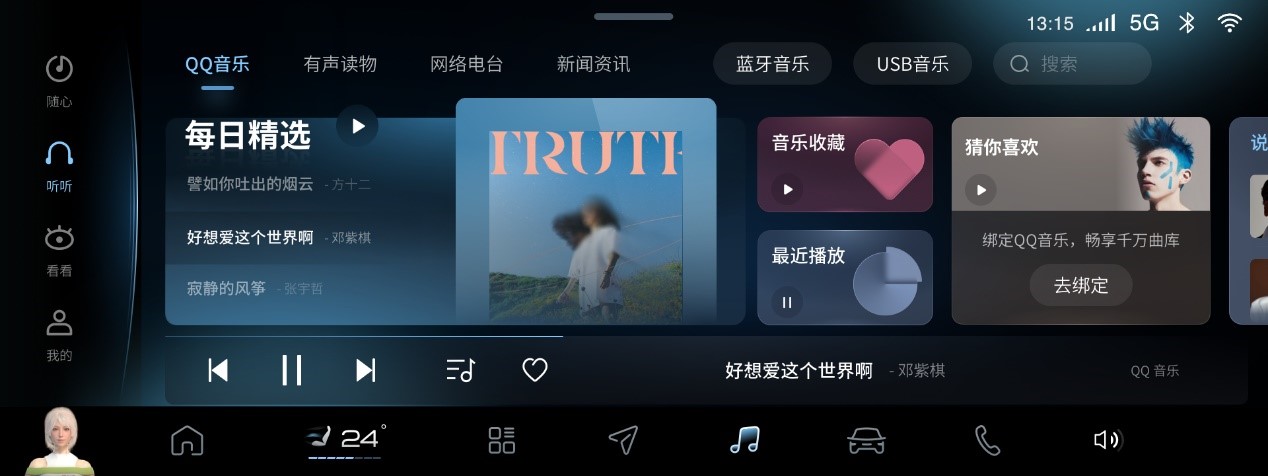Select 蓝牙音乐 source

[x=772, y=64]
